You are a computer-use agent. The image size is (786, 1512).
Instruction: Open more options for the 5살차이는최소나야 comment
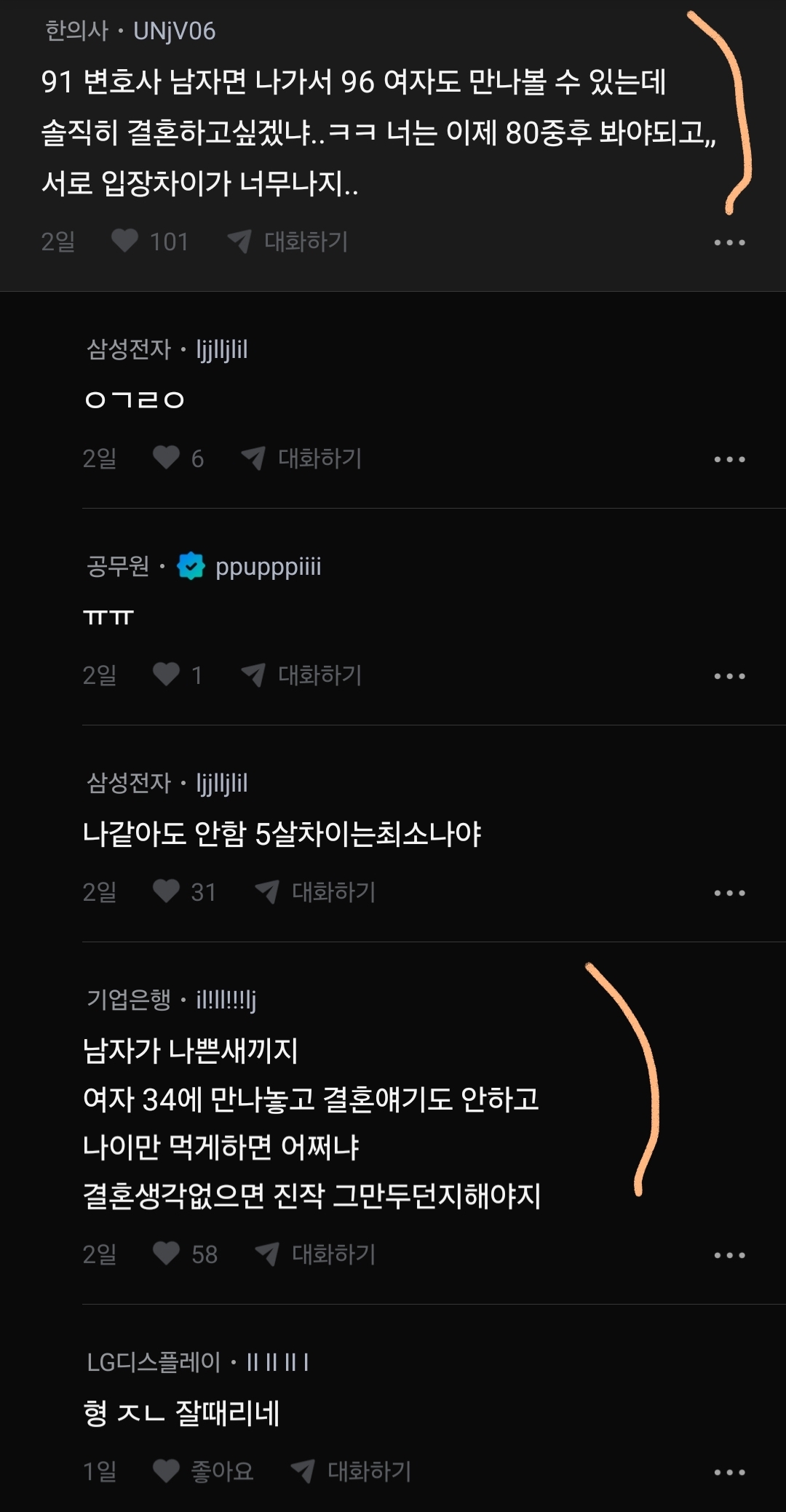tap(729, 893)
